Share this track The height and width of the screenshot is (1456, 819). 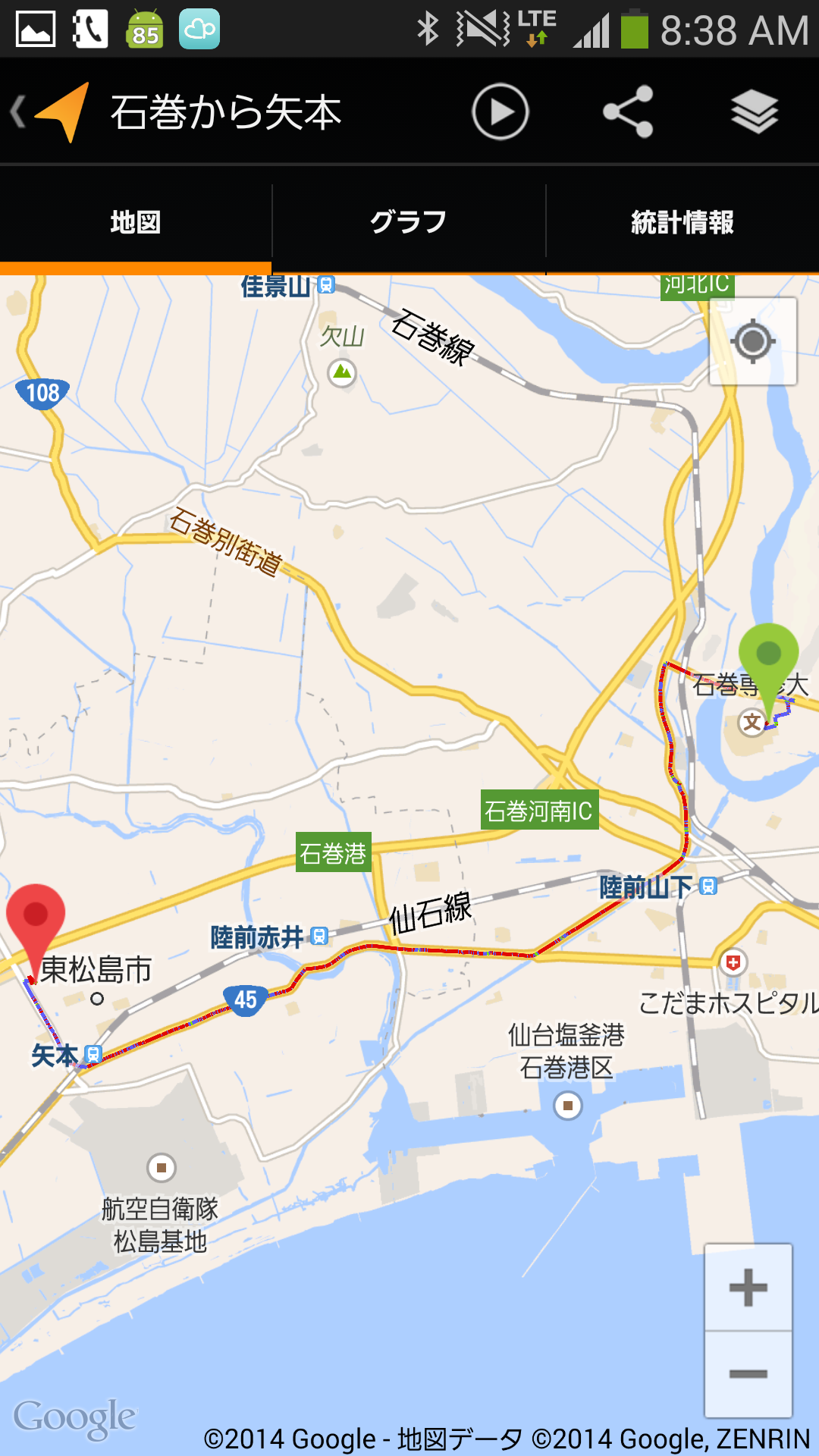629,112
